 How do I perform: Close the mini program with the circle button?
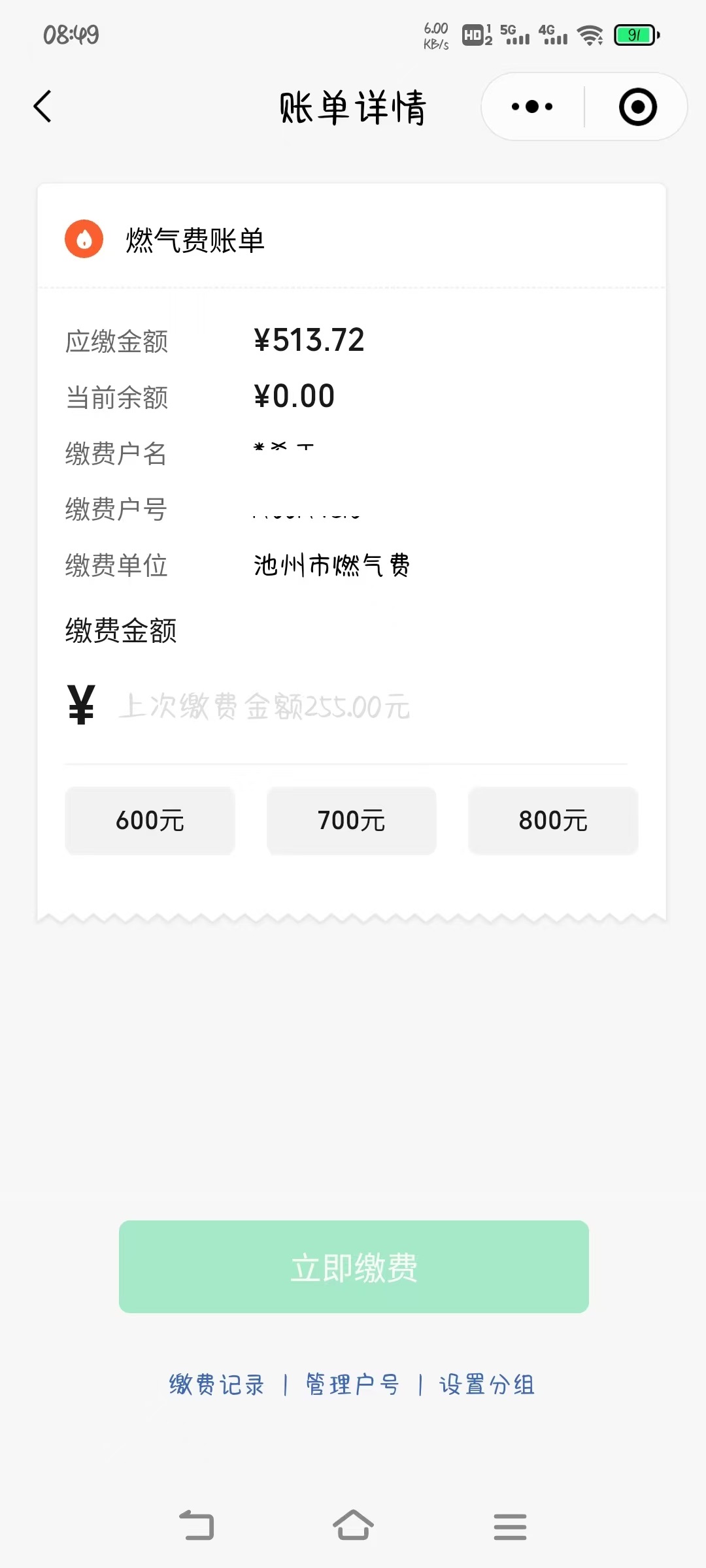coord(637,107)
